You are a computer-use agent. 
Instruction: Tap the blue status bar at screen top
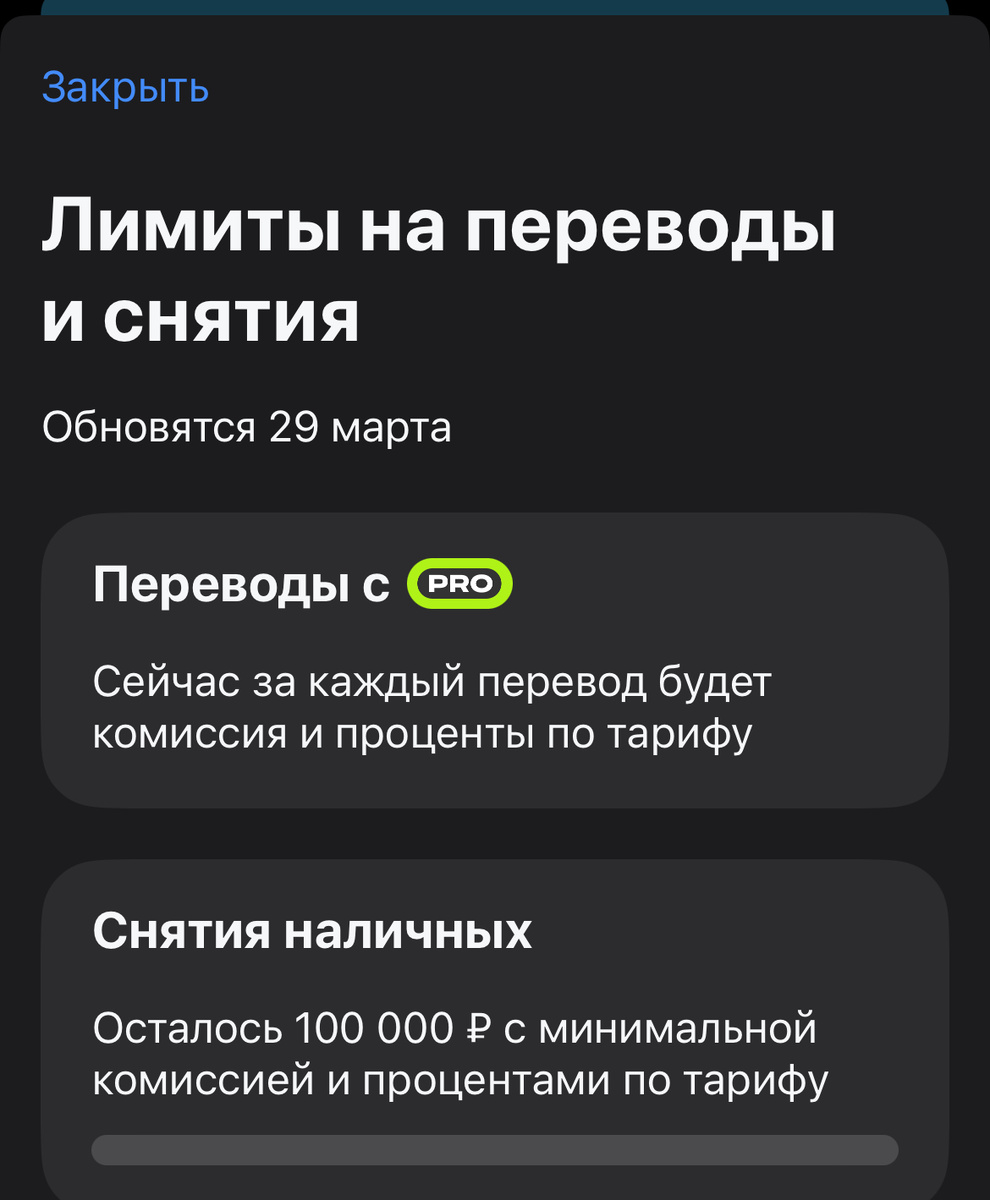(x=495, y=10)
